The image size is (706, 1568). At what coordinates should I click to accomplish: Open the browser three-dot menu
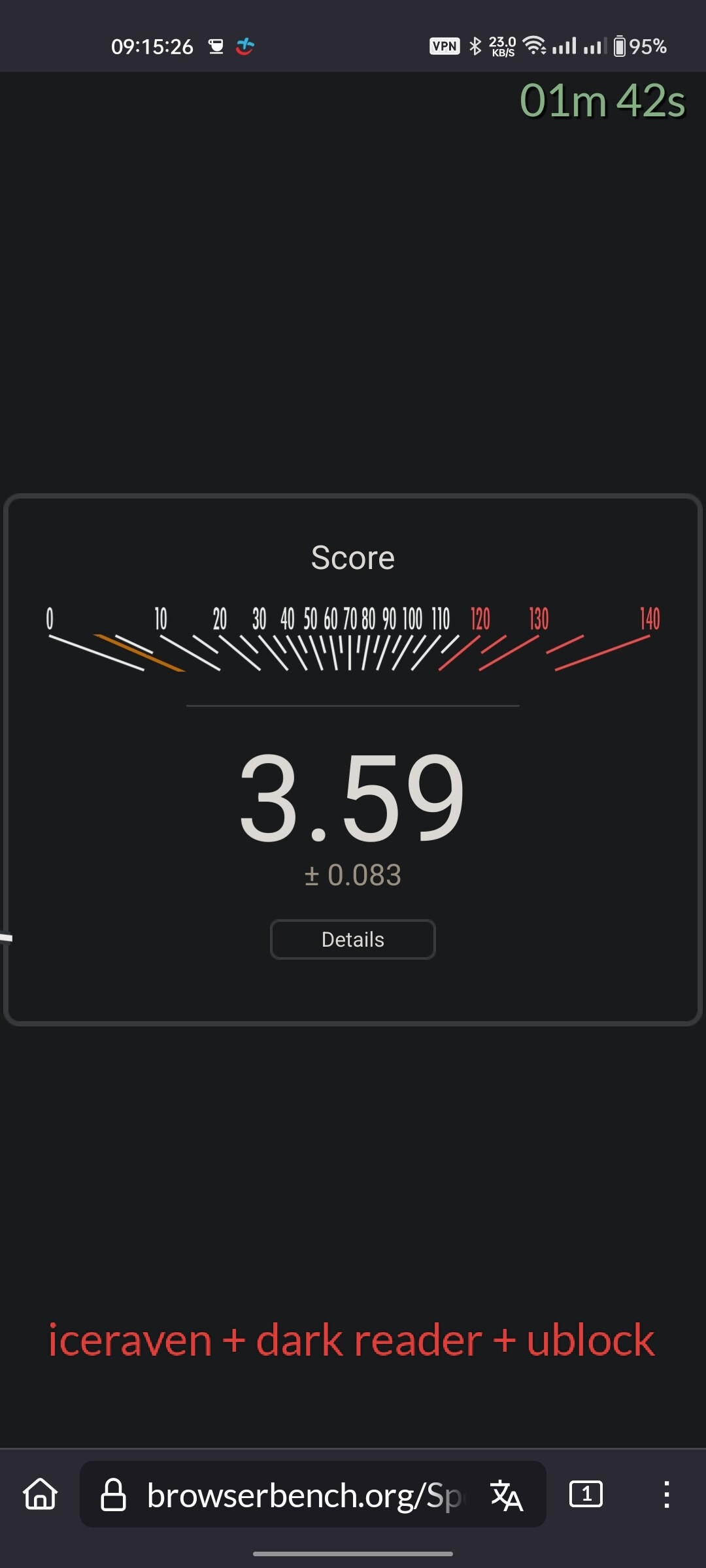[x=666, y=1494]
